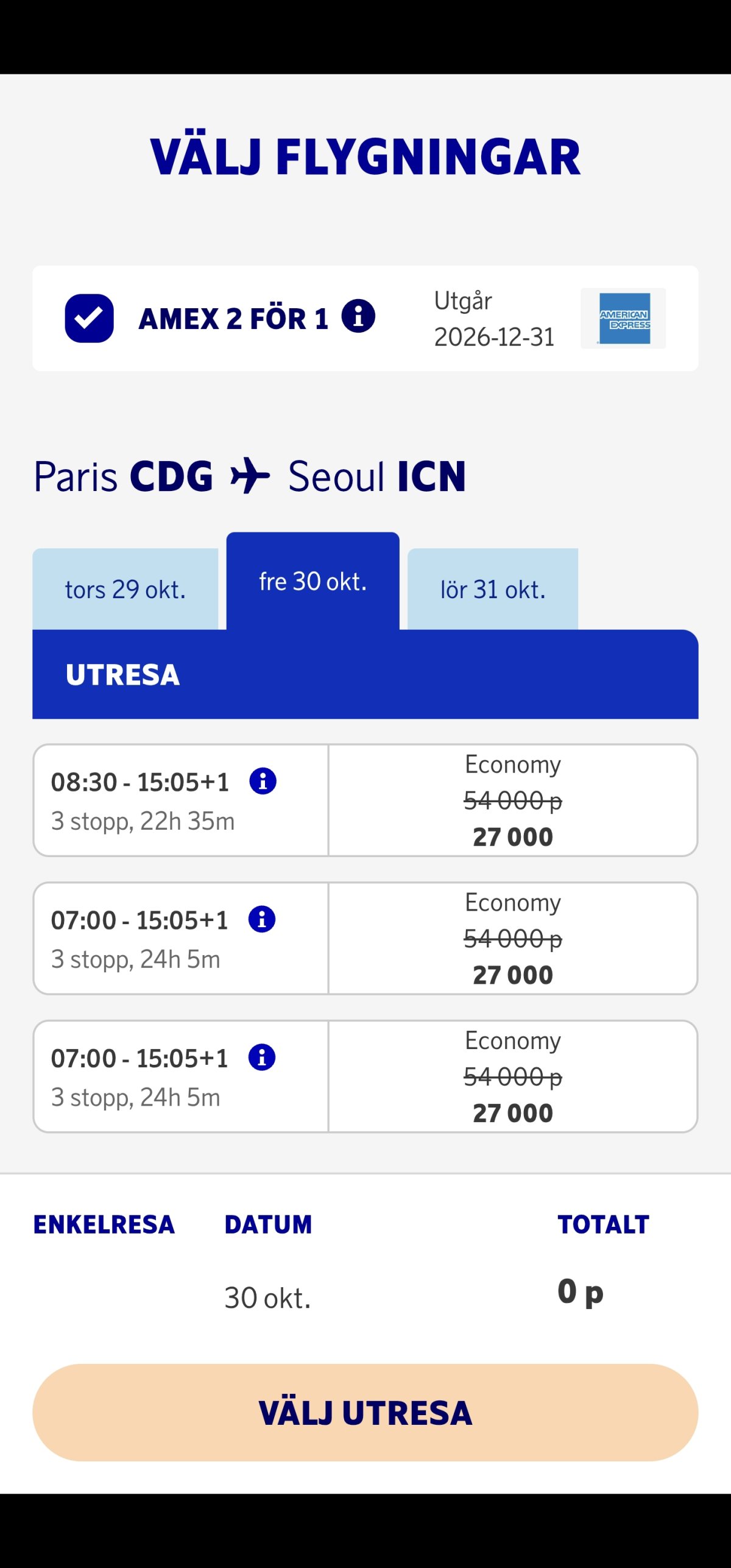Viewport: 731px width, 1568px height.
Task: Open info icon next to AMEX 2 FÖR 1
Action: tap(358, 316)
